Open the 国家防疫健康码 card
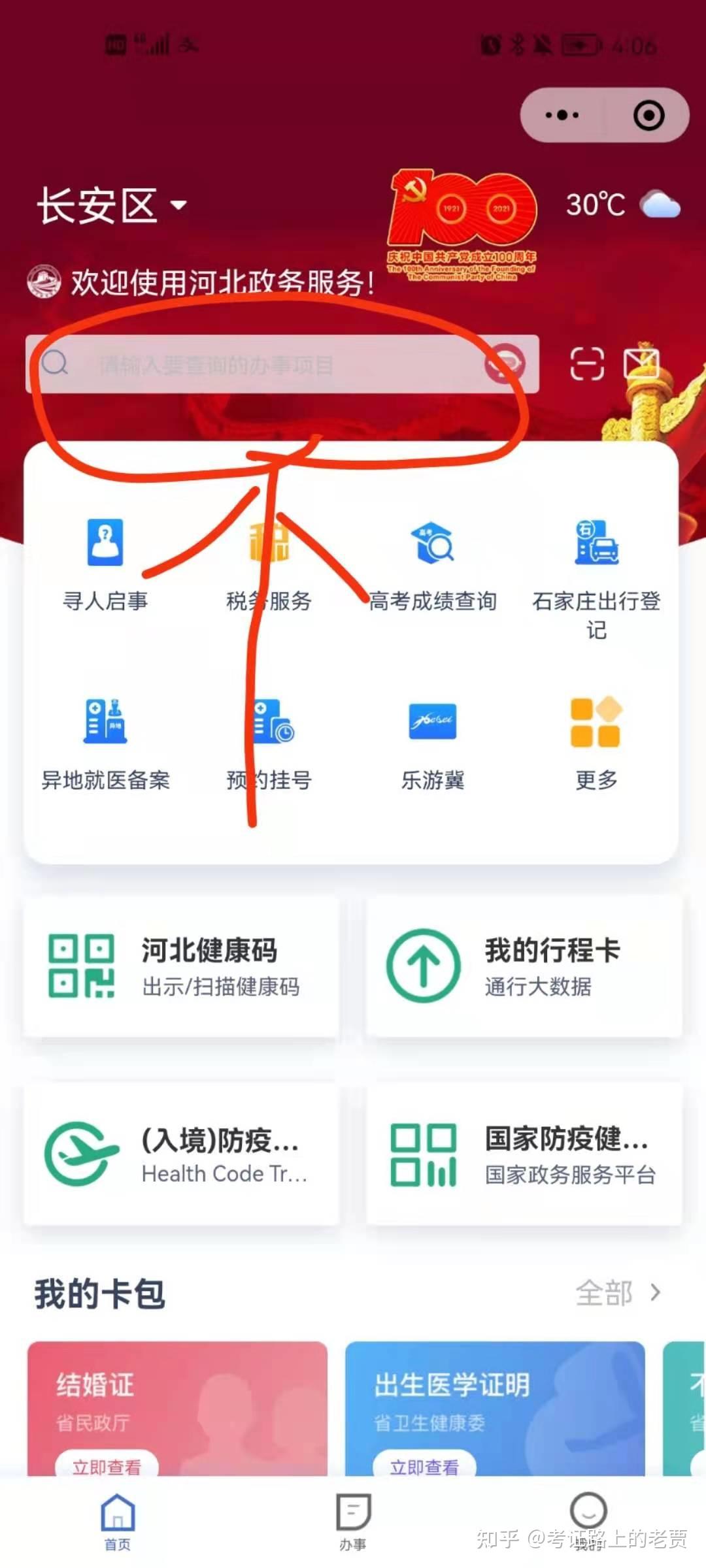The width and height of the screenshot is (706, 1568). click(524, 1154)
